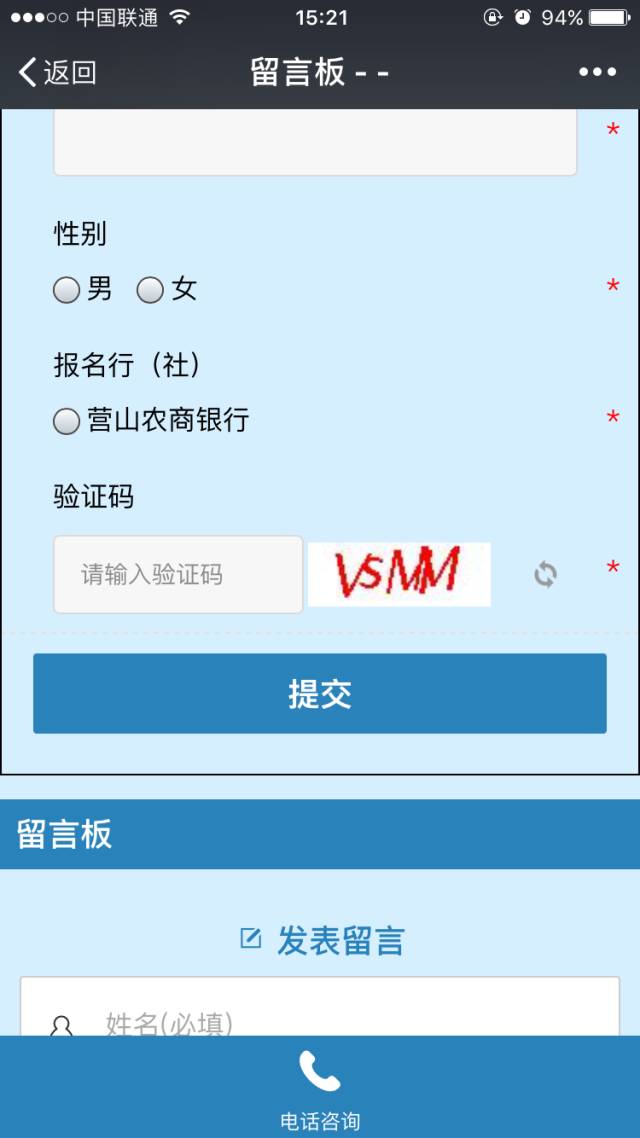Image resolution: width=640 pixels, height=1138 pixels.
Task: Tap the captcha image to reload it
Action: coord(399,574)
